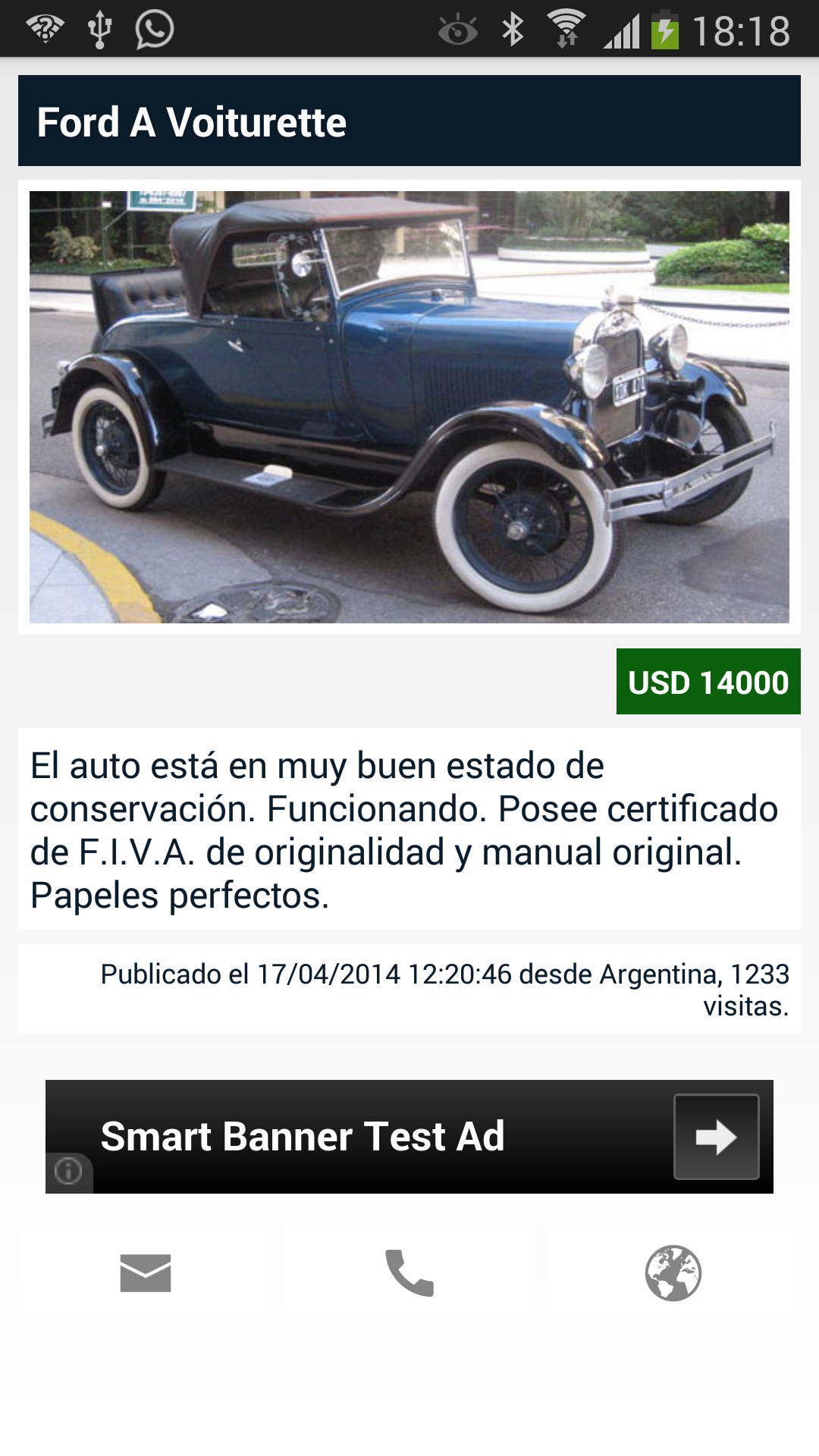Call the seller with phone icon

[409, 1273]
